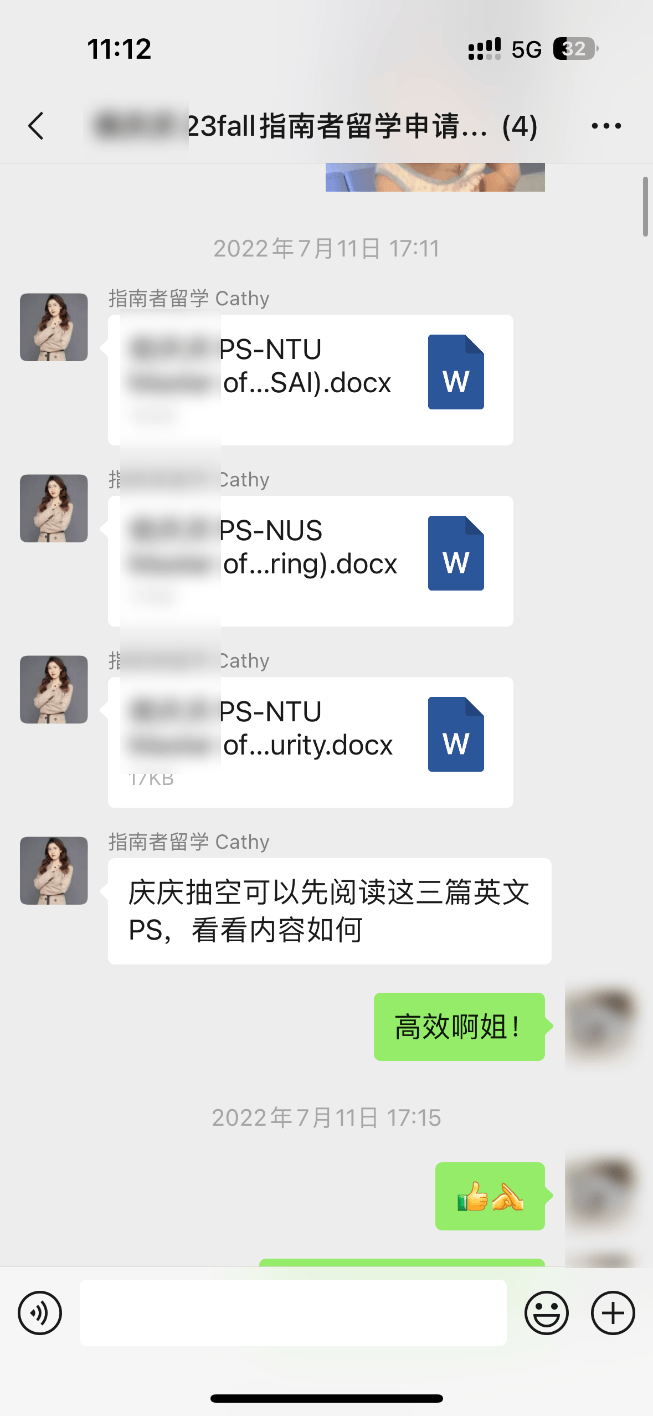Screen dimensions: 653x1416
Task: Tap the message text field
Action: [293, 1312]
